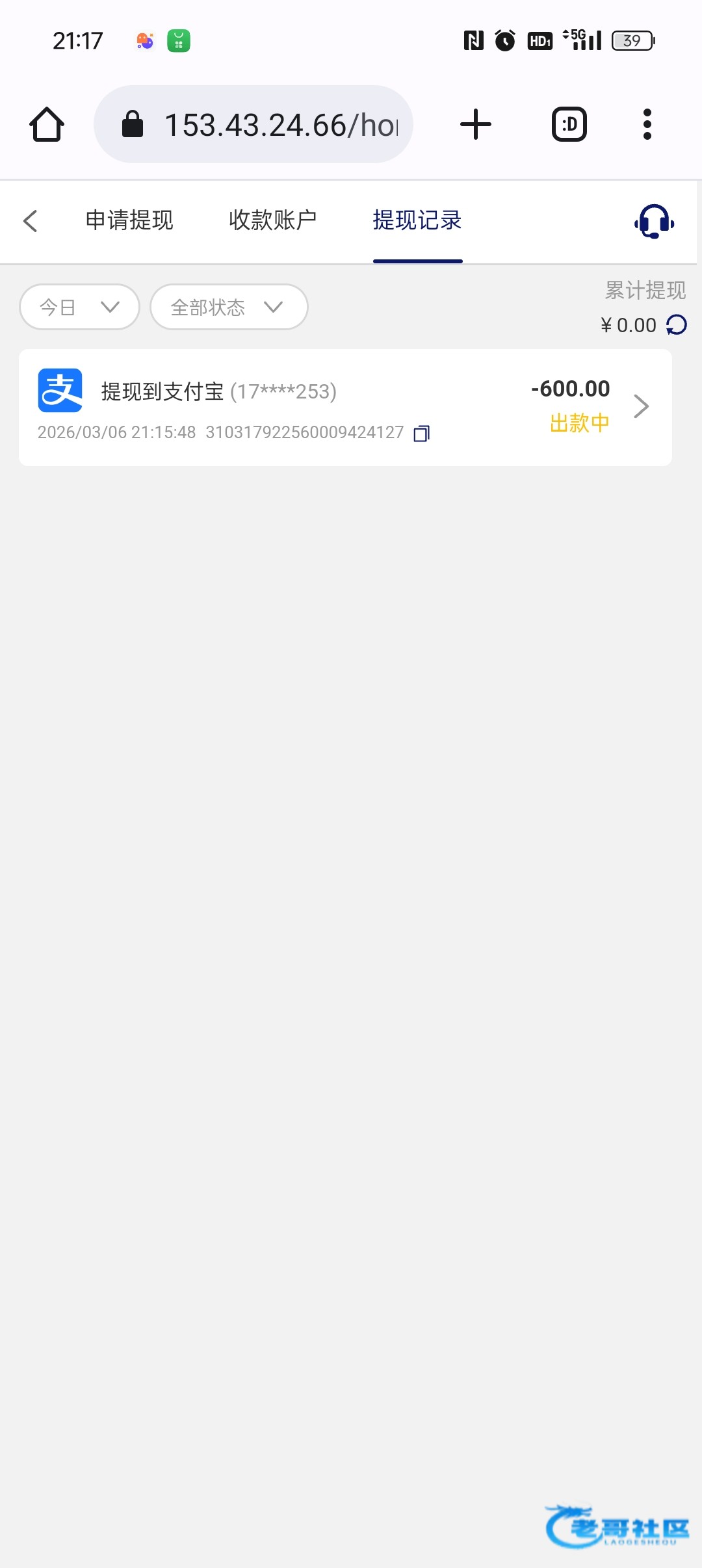This screenshot has width=702, height=1568.
Task: Expand the 今日 date filter dropdown
Action: [79, 307]
